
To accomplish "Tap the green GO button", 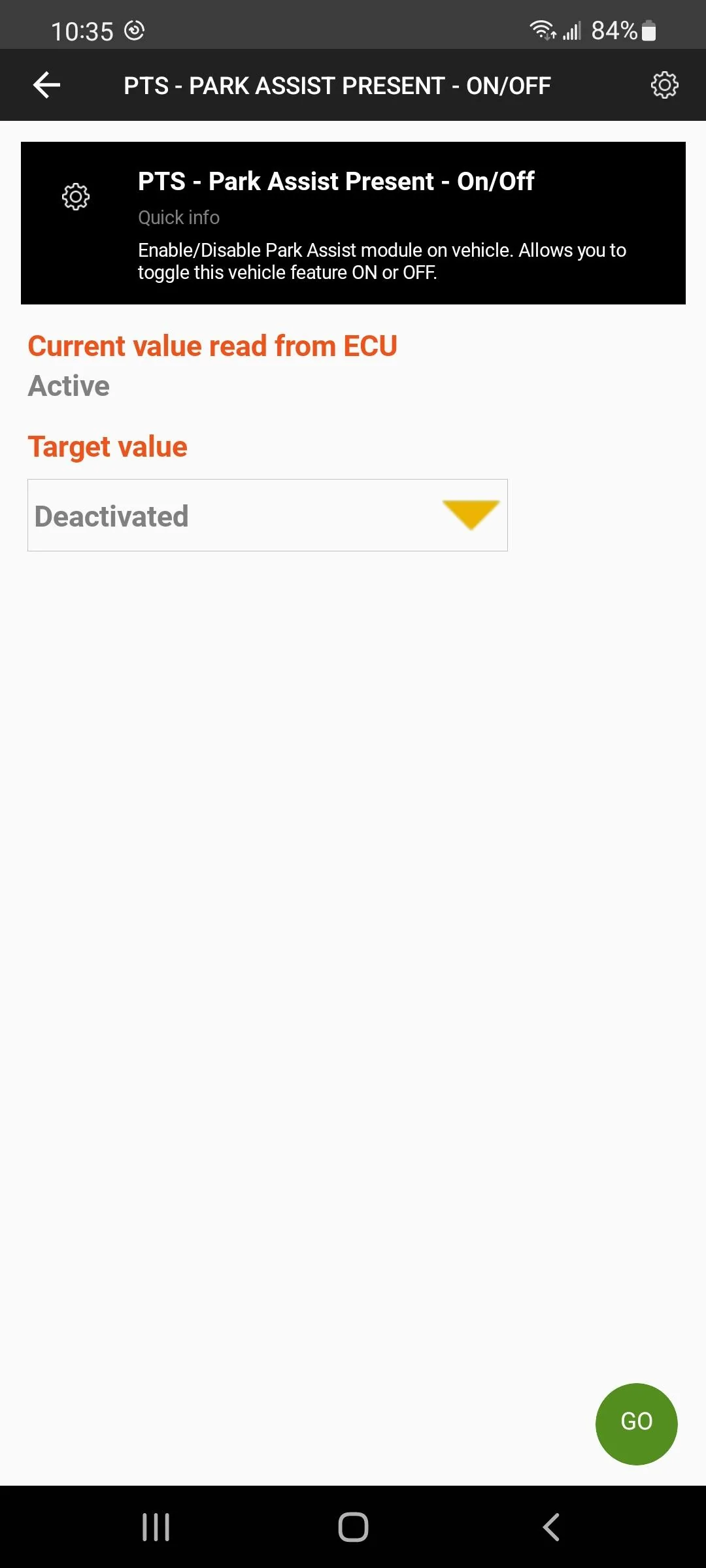I will [636, 1424].
